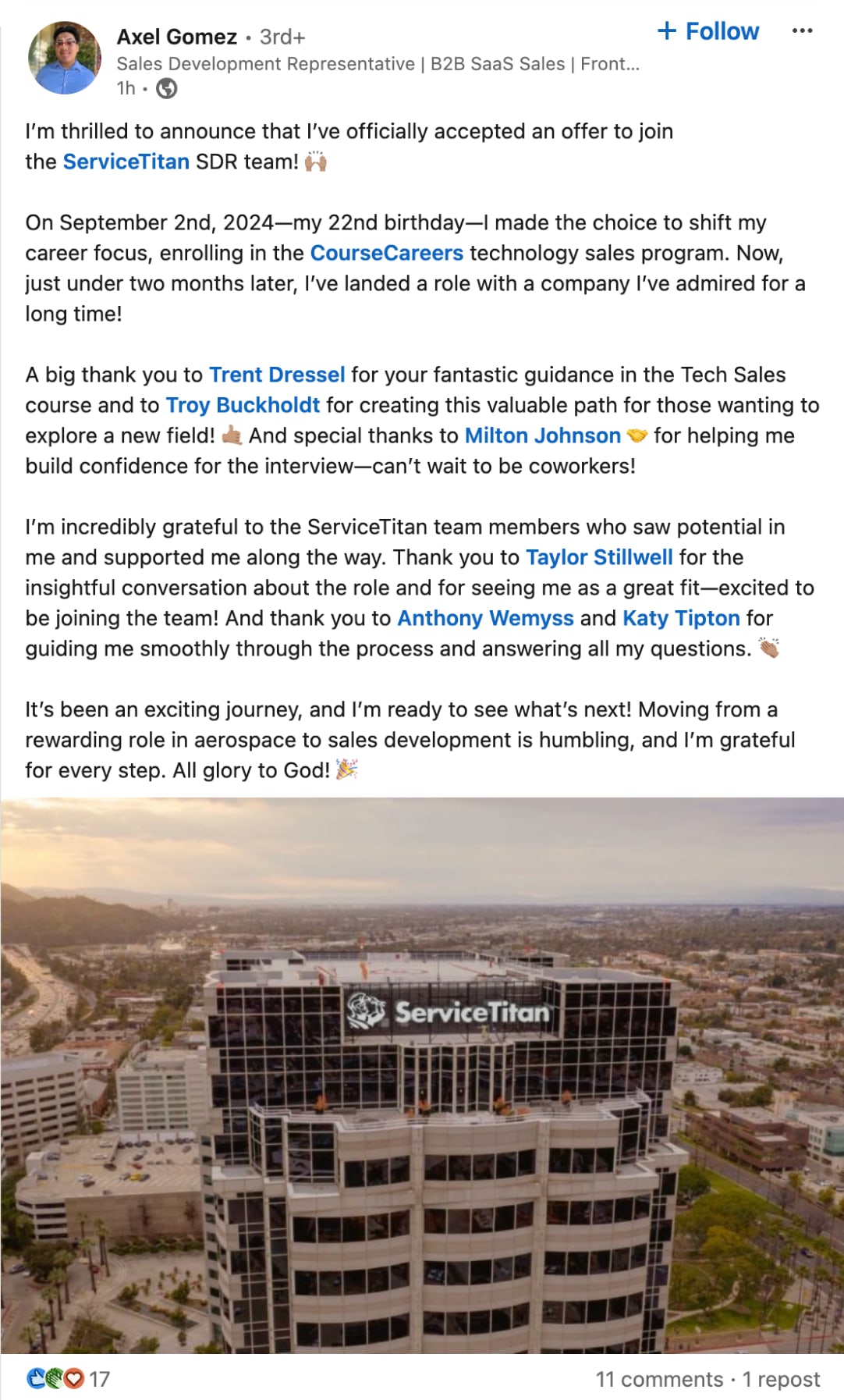Follow Axel Gomez
Image resolution: width=844 pixels, height=1400 pixels.
pyautogui.click(x=708, y=31)
